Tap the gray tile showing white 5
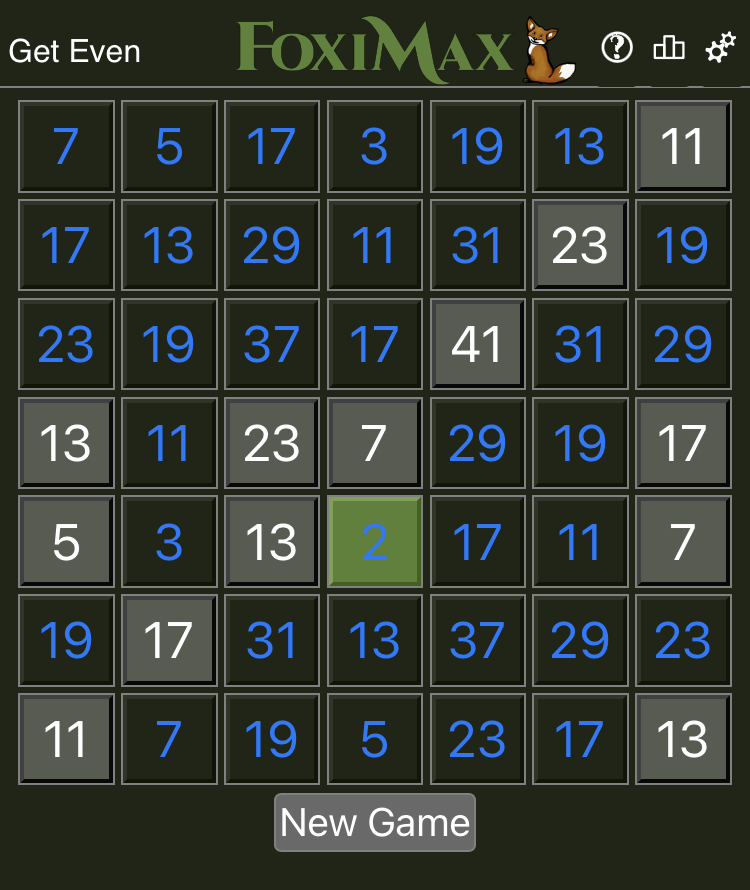 point(66,542)
